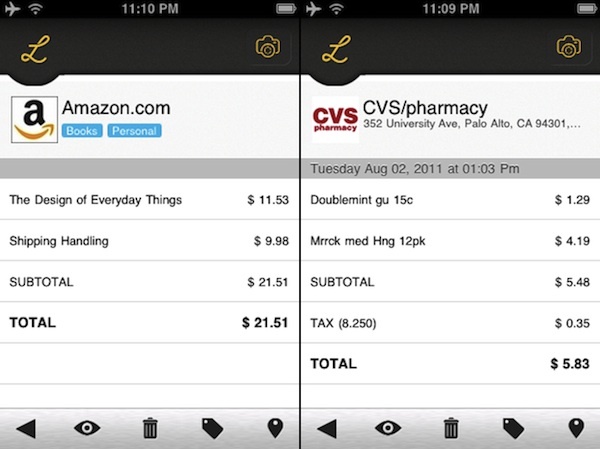Open the camera on the Amazon receipt screen

click(267, 47)
